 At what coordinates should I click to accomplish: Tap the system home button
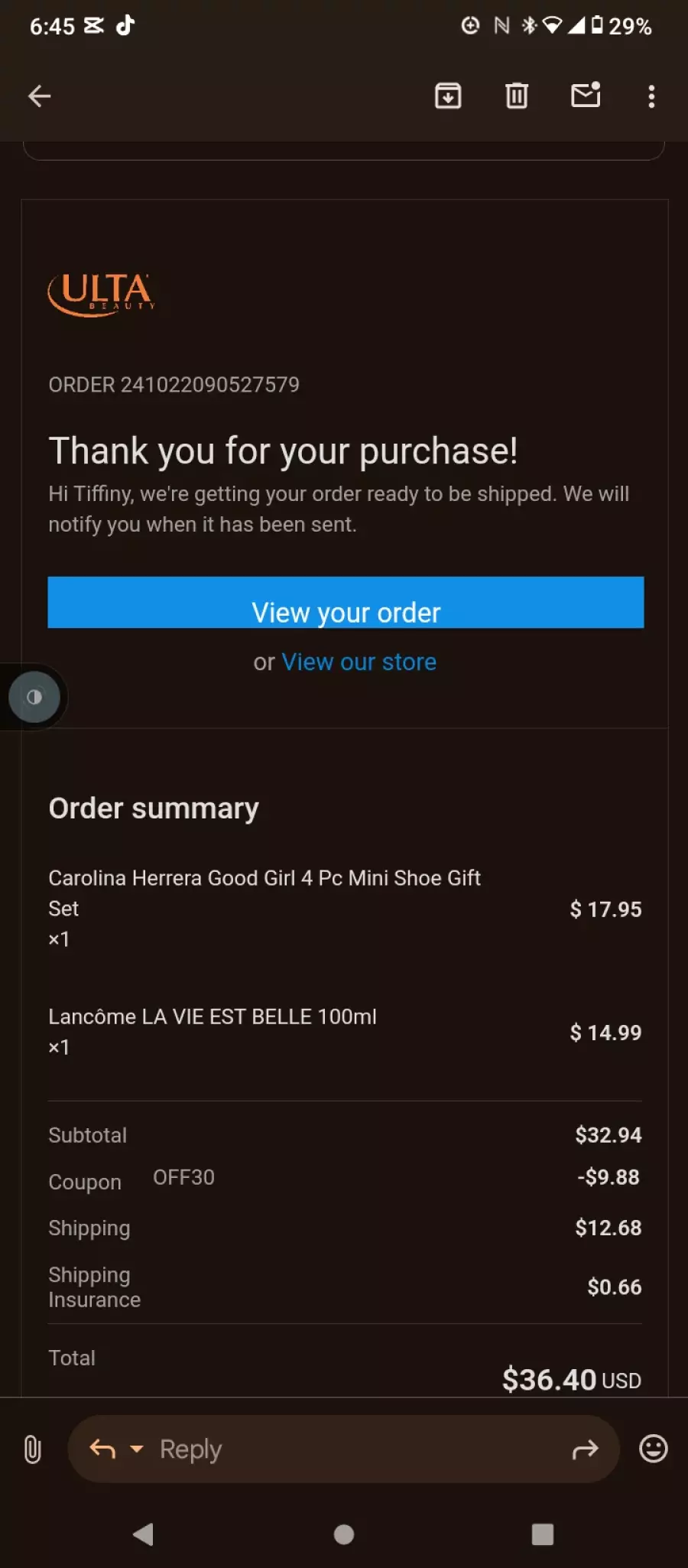(x=344, y=1534)
